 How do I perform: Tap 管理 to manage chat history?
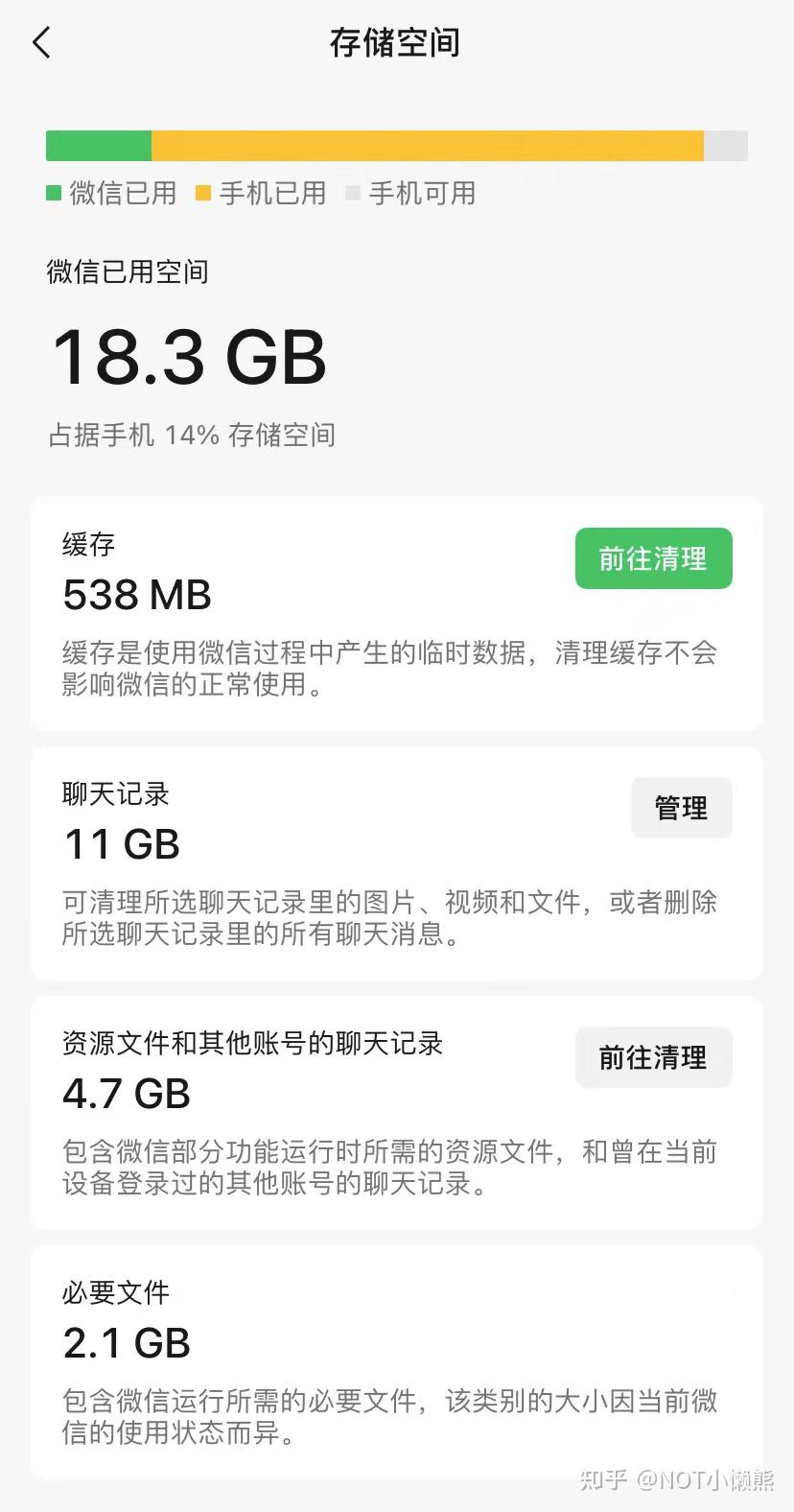click(x=681, y=808)
